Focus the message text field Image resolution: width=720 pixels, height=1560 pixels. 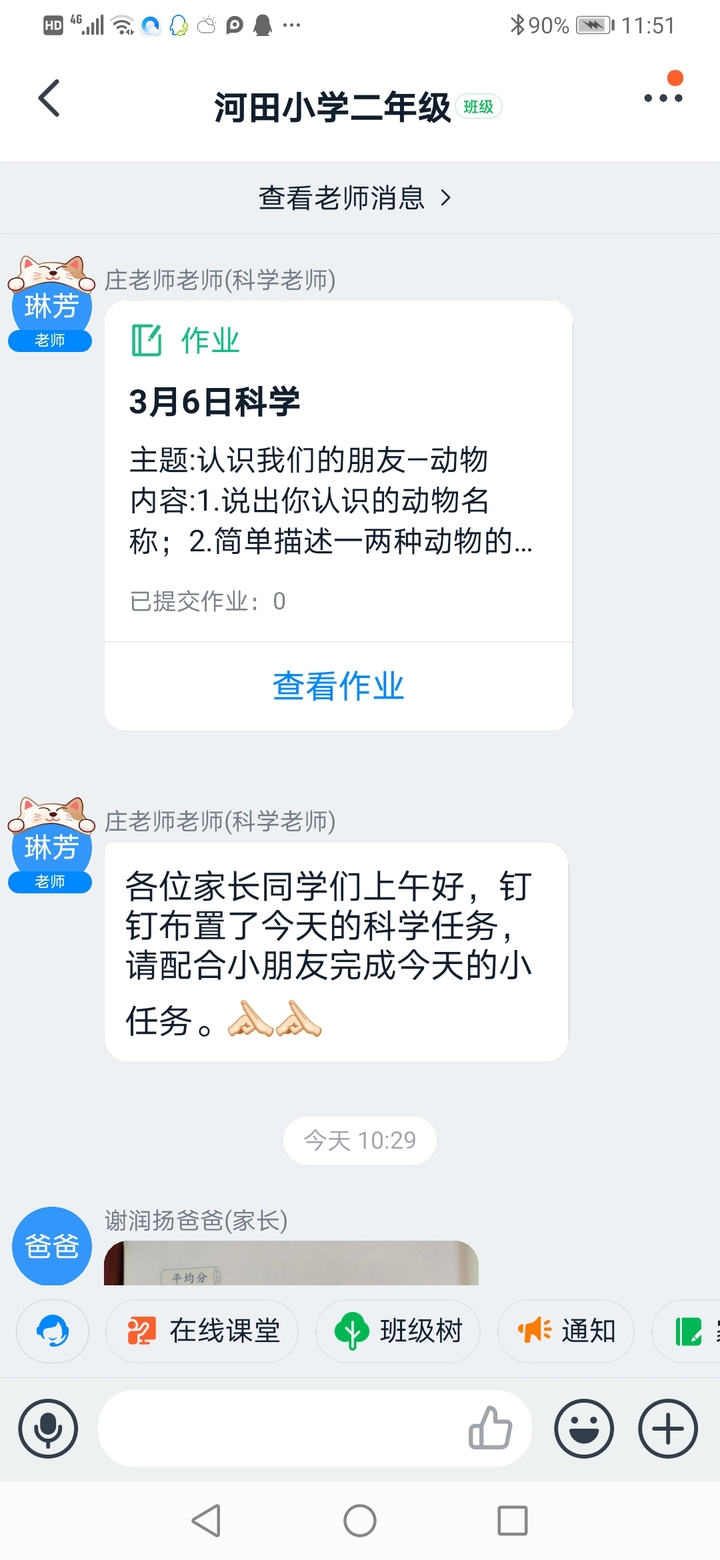point(280,1428)
